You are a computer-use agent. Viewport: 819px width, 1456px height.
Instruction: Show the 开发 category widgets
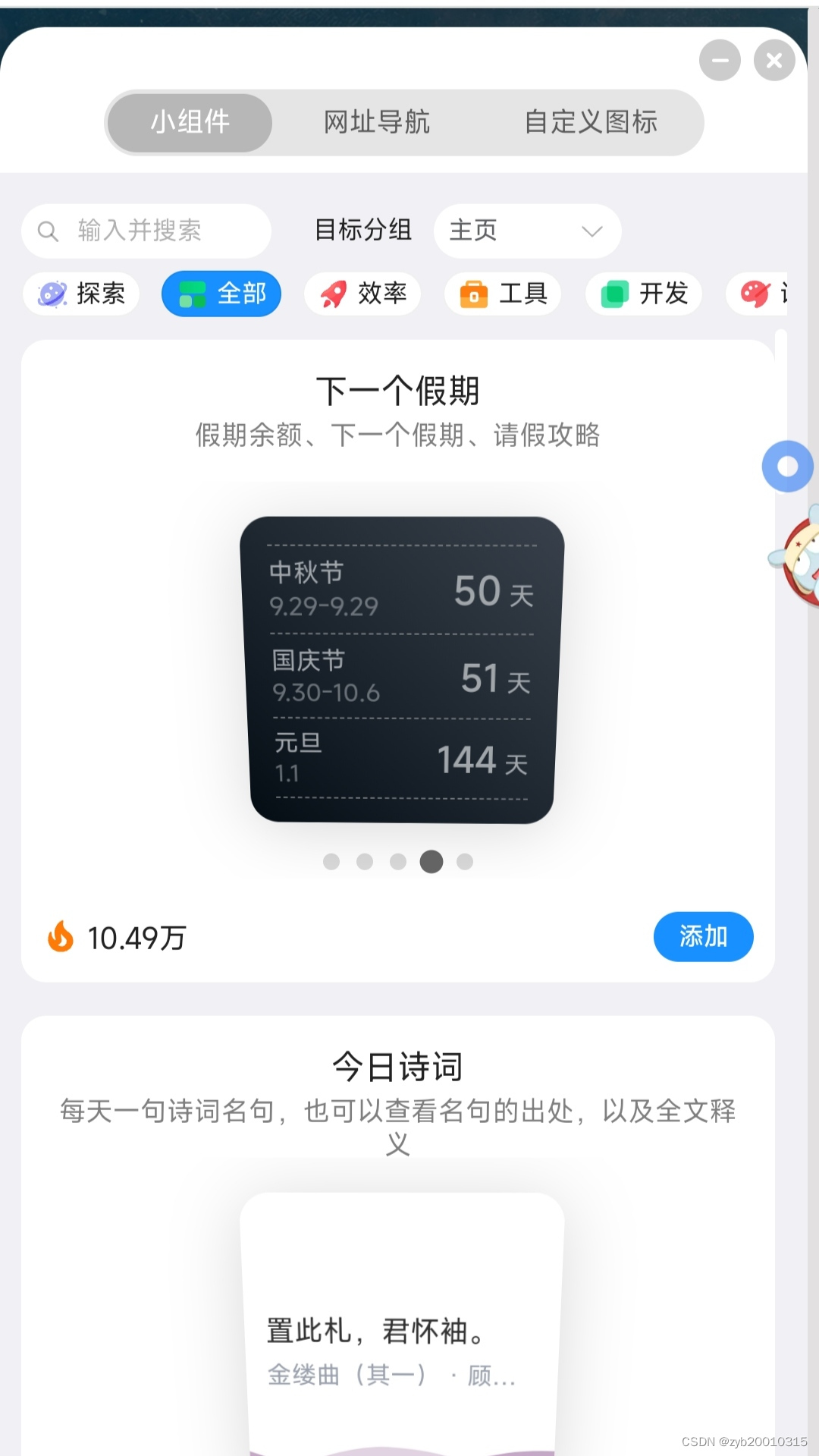coord(644,294)
